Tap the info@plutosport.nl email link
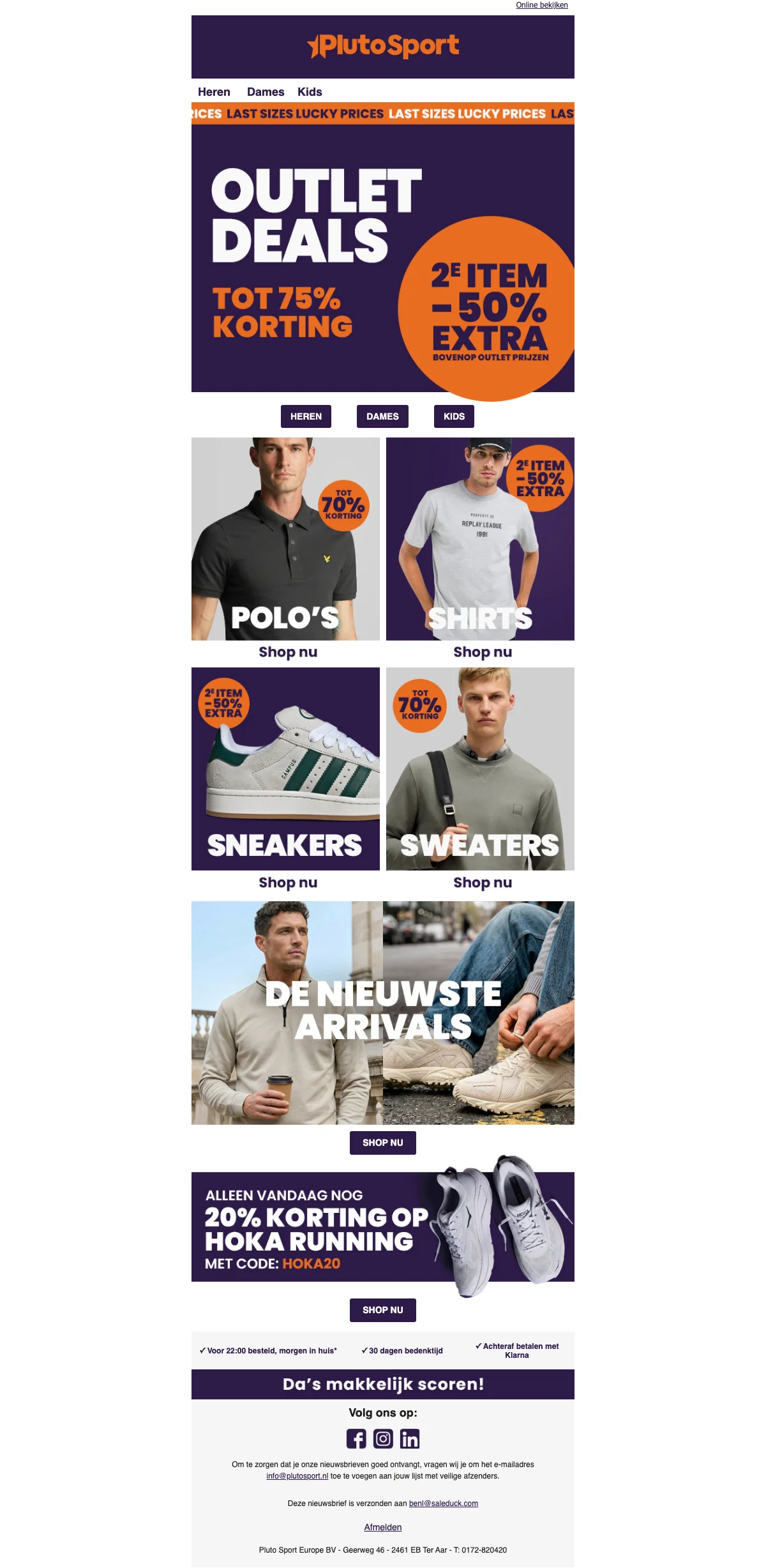766x1568 pixels. 297,1476
